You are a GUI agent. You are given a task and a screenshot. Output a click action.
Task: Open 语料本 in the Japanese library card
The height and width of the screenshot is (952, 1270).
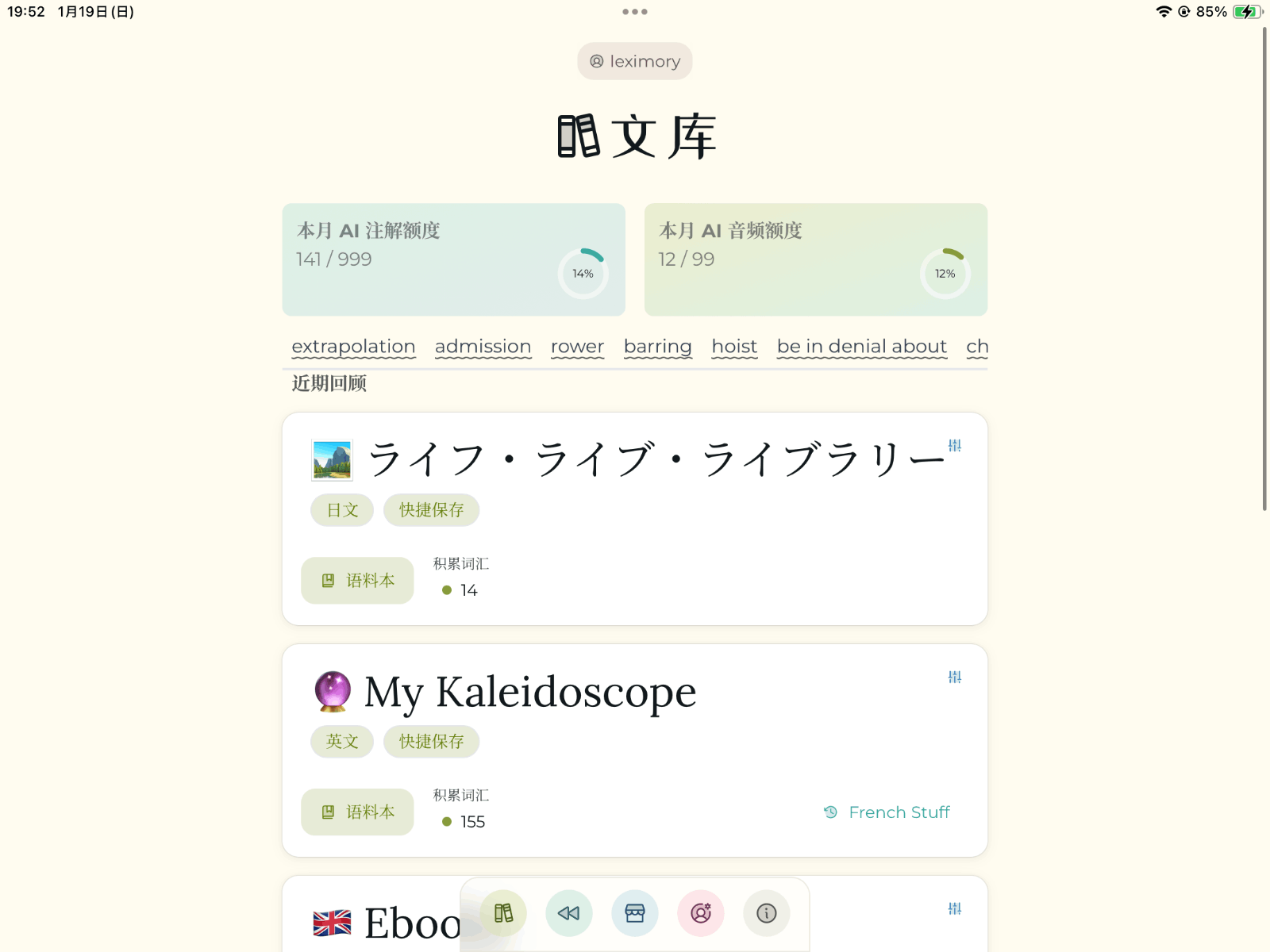tap(357, 581)
